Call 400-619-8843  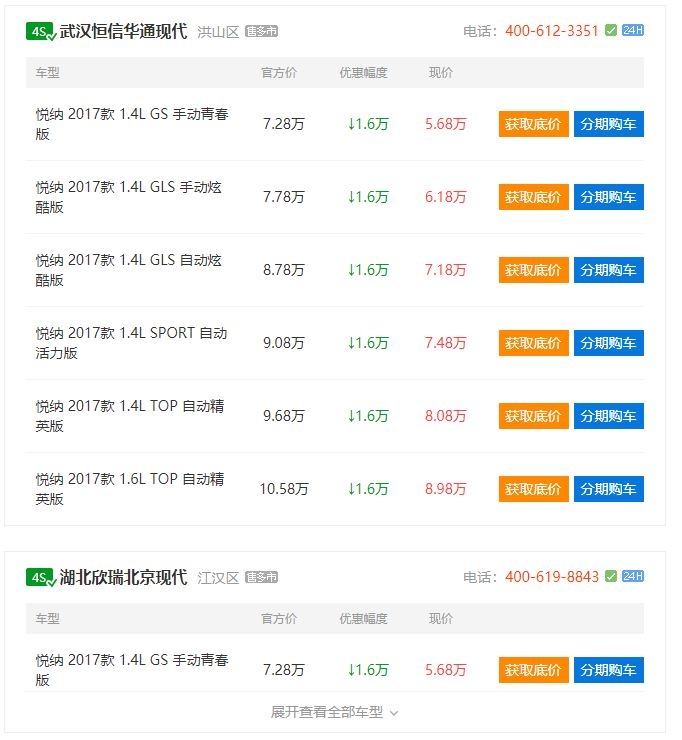(551, 577)
